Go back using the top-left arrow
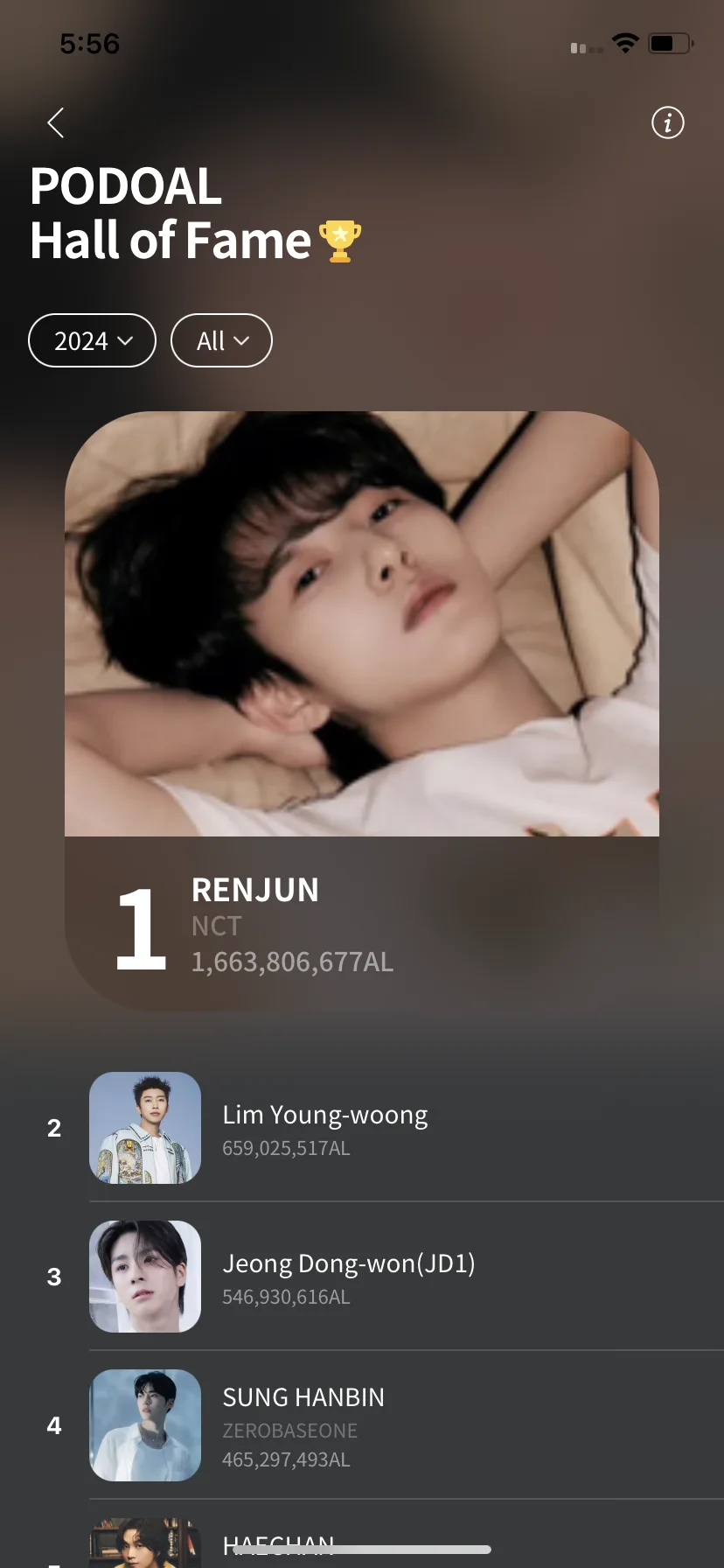The image size is (724, 1568). click(x=56, y=123)
